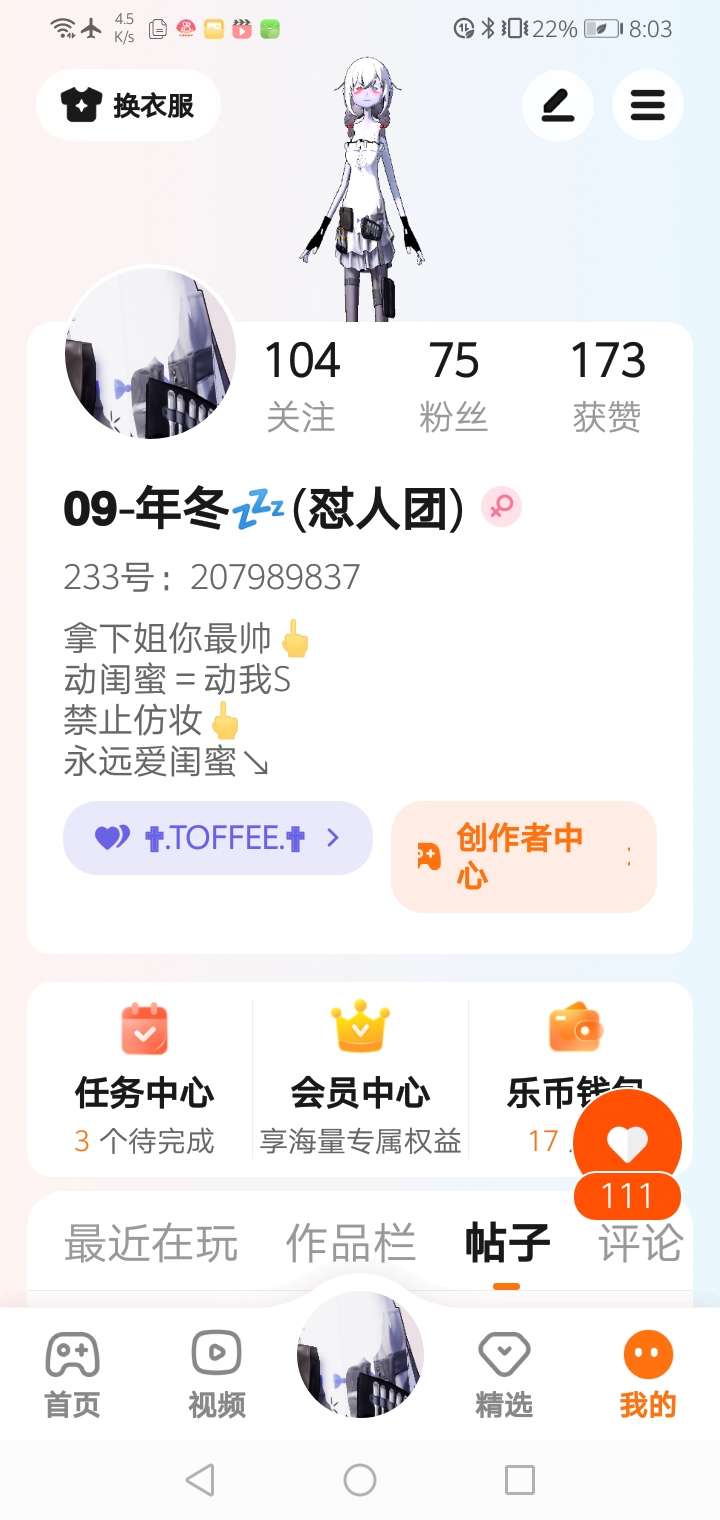The height and width of the screenshot is (1520, 720).
Task: View the 粉丝 followers list
Action: (454, 385)
